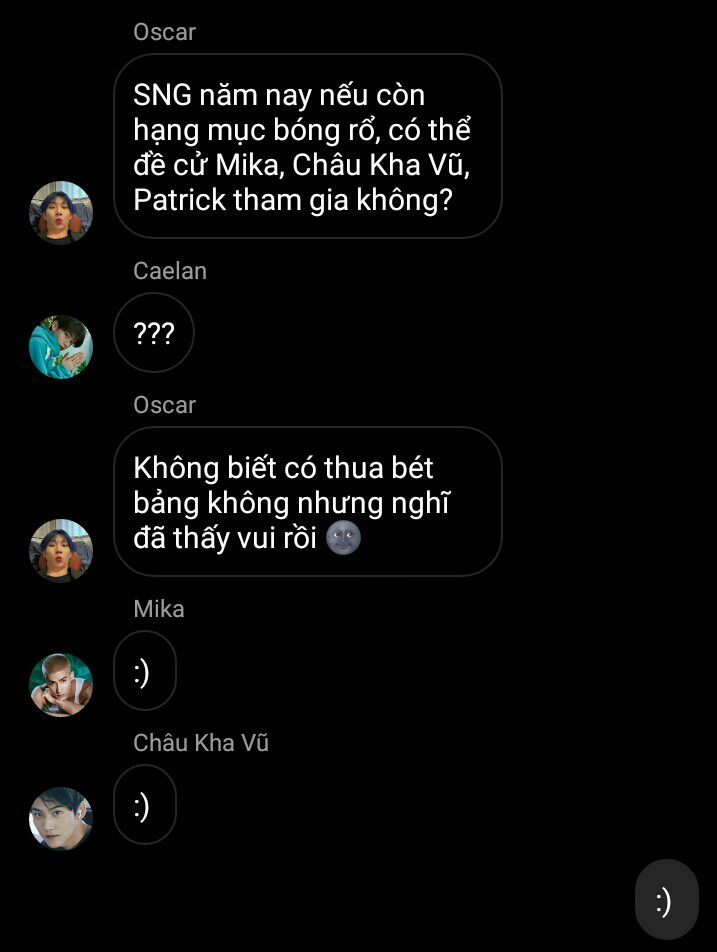Open Caelan's profile picture
This screenshot has width=717, height=952.
(61, 347)
